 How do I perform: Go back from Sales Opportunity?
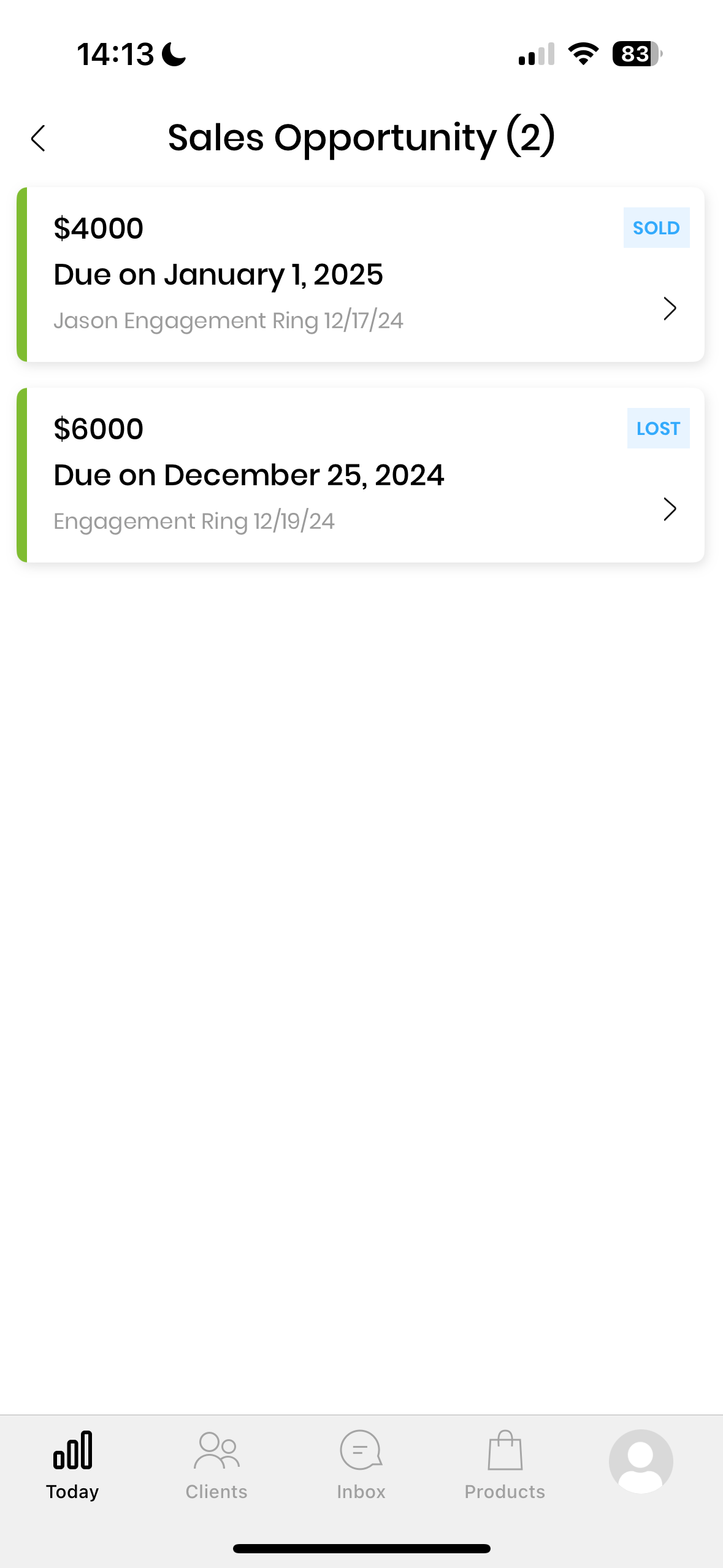pyautogui.click(x=38, y=138)
